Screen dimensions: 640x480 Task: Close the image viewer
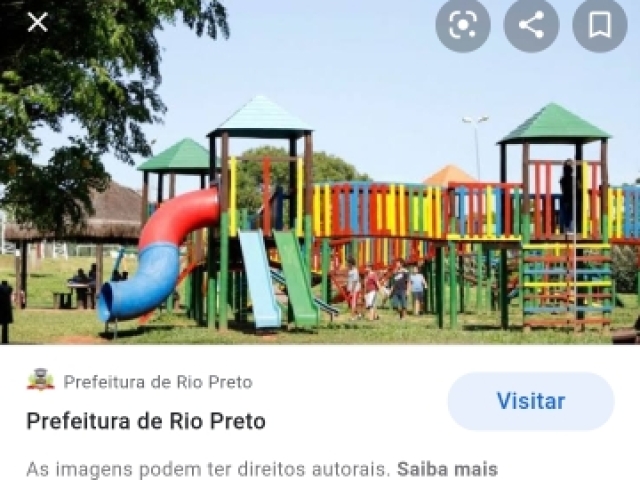[37, 22]
